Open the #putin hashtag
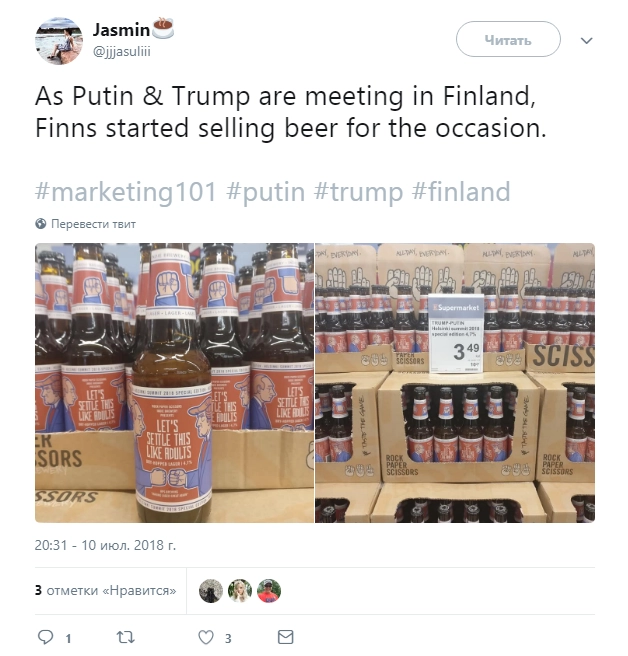 pos(270,191)
